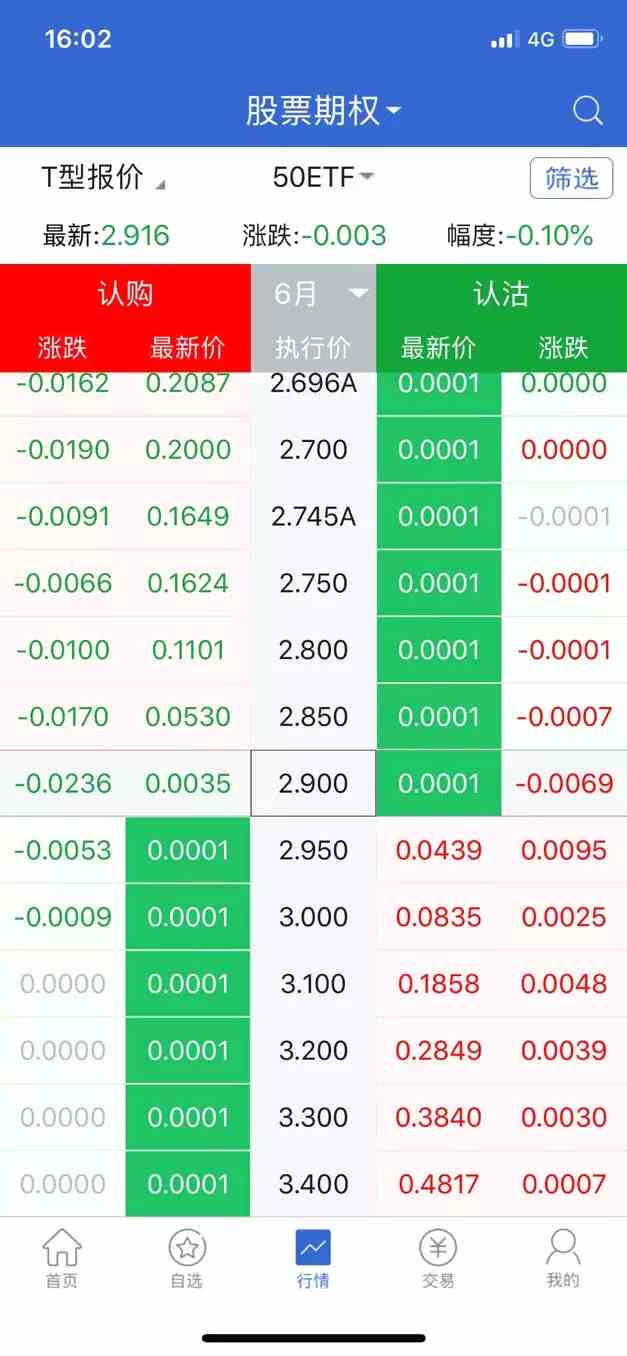Change the 50ETF underlying dropdown
Viewport: 627px width, 1356px height.
pyautogui.click(x=322, y=178)
